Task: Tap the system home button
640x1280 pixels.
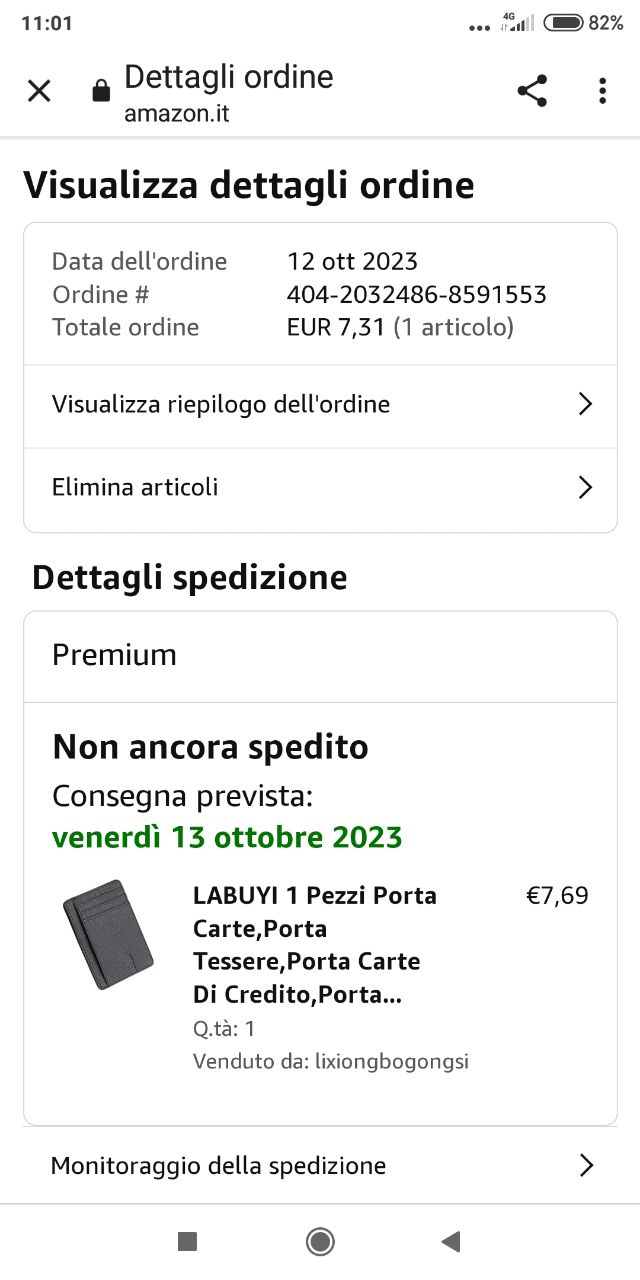Action: [320, 1242]
